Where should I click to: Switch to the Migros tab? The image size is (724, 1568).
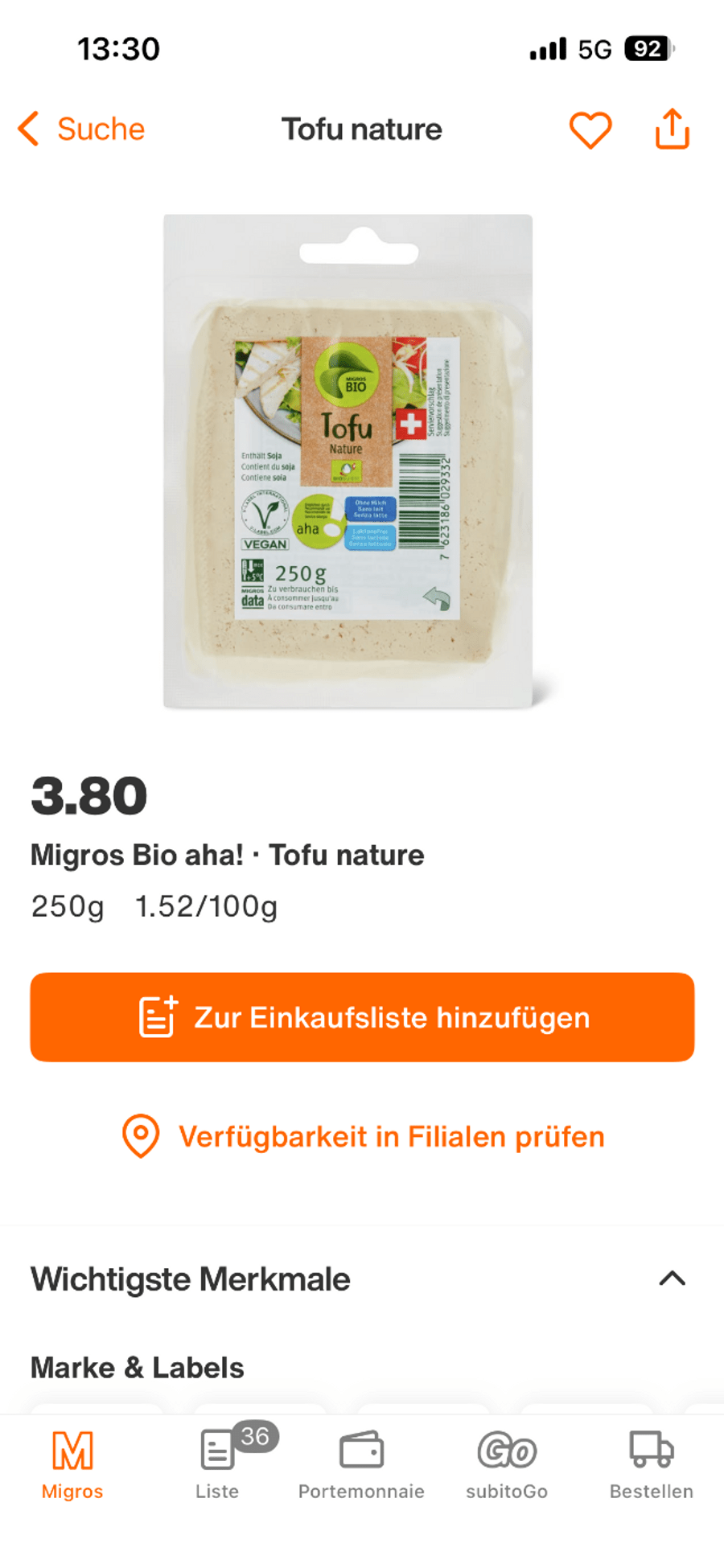point(72,1465)
